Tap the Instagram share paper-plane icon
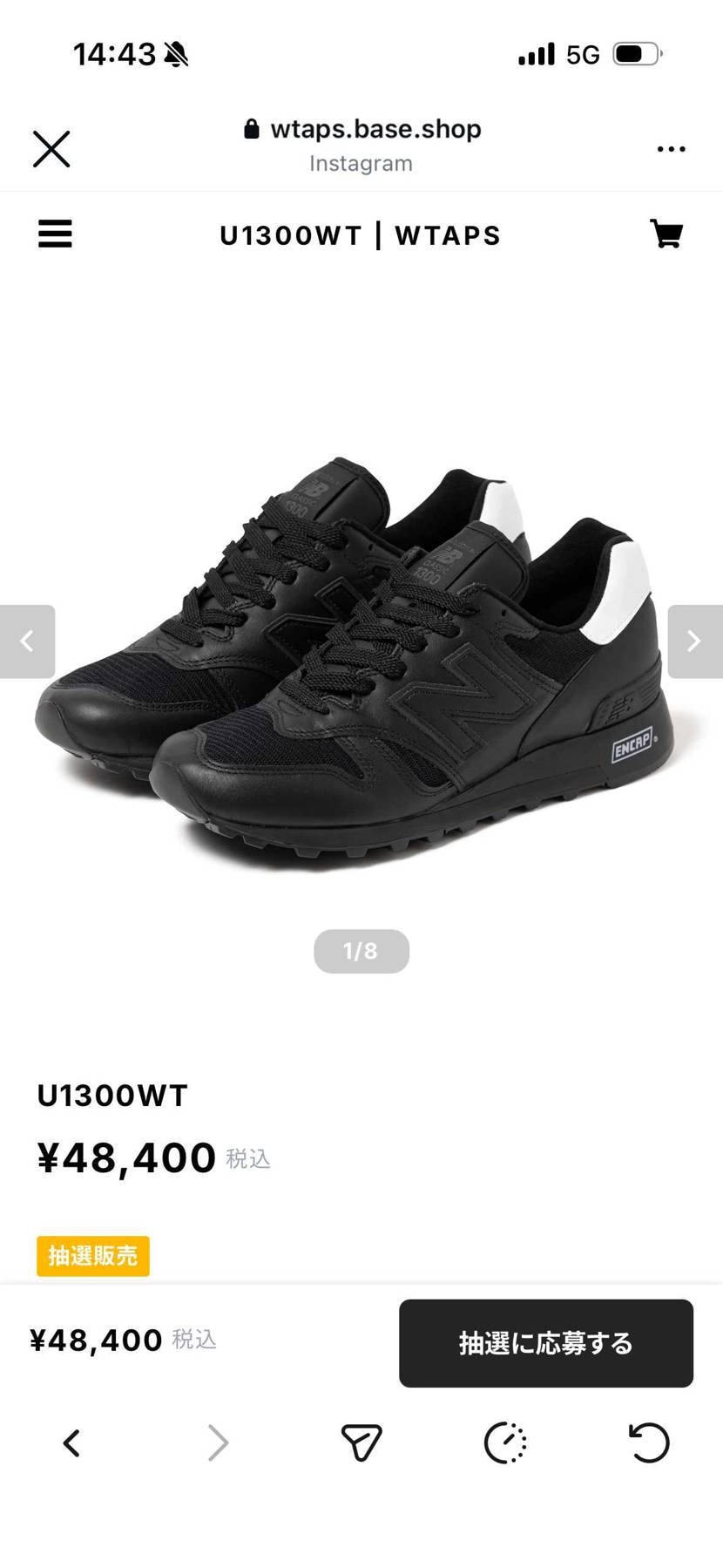This screenshot has width=723, height=1568. [361, 1442]
